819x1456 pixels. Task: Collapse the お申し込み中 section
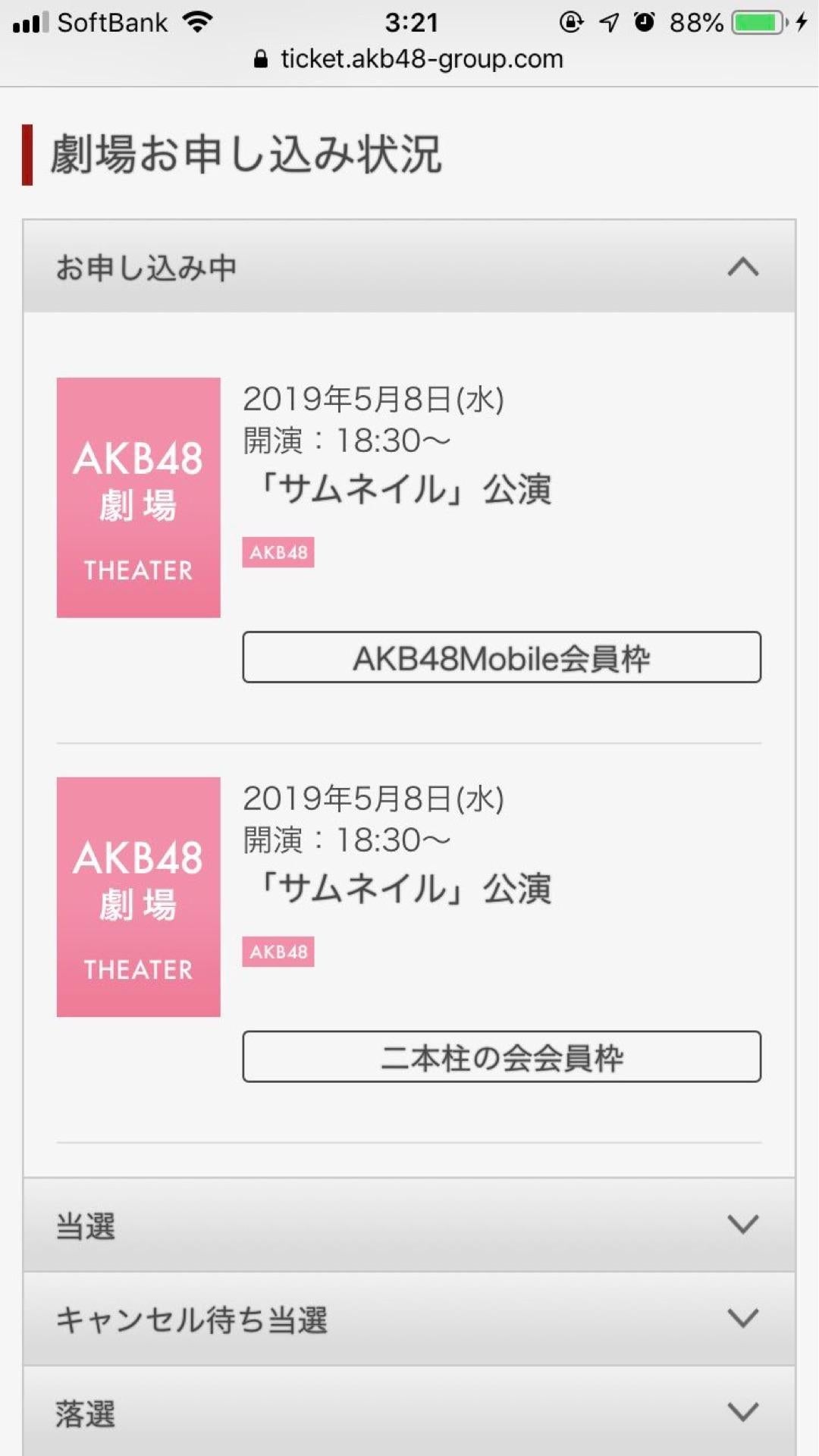pyautogui.click(x=409, y=266)
